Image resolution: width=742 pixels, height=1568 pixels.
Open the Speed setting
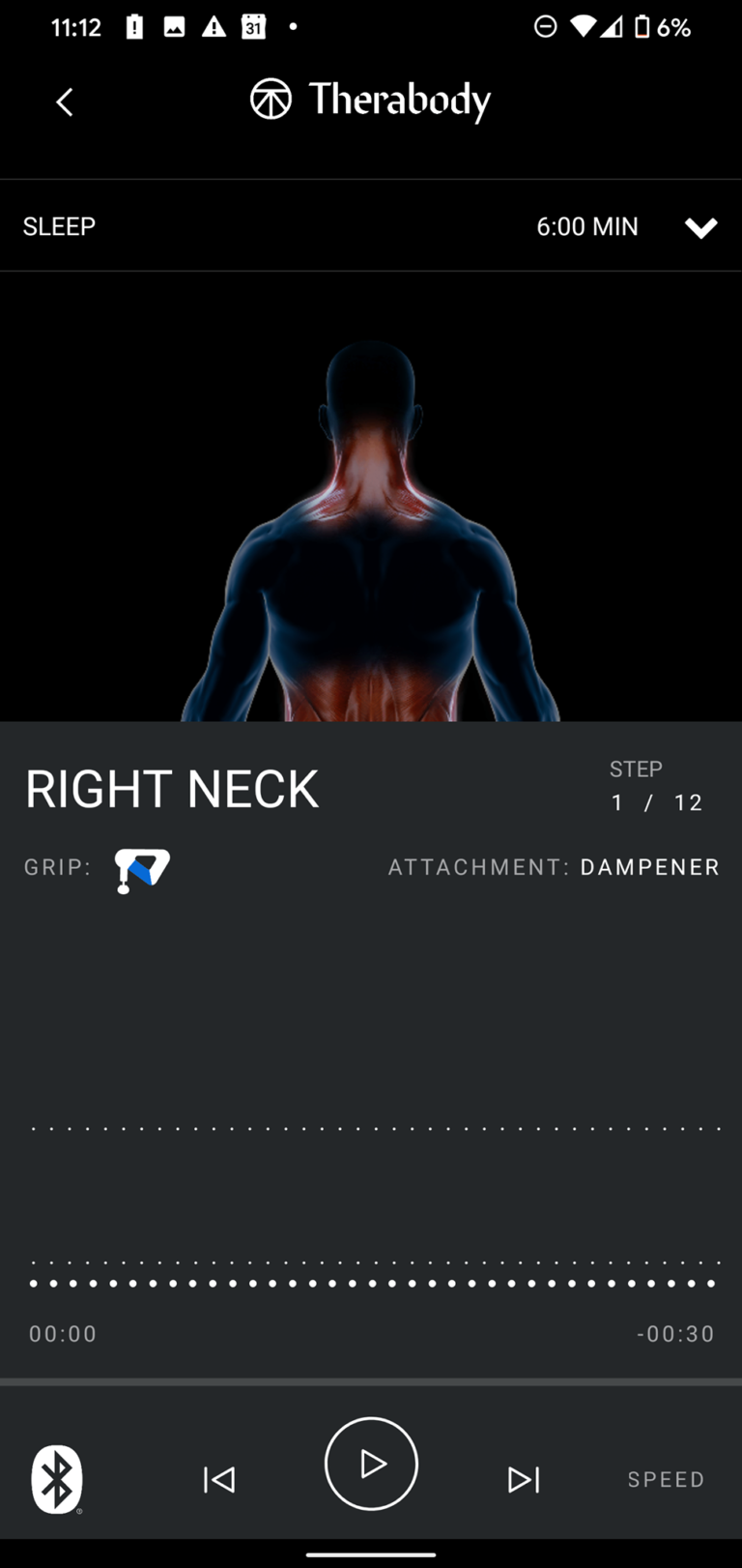(x=666, y=1479)
